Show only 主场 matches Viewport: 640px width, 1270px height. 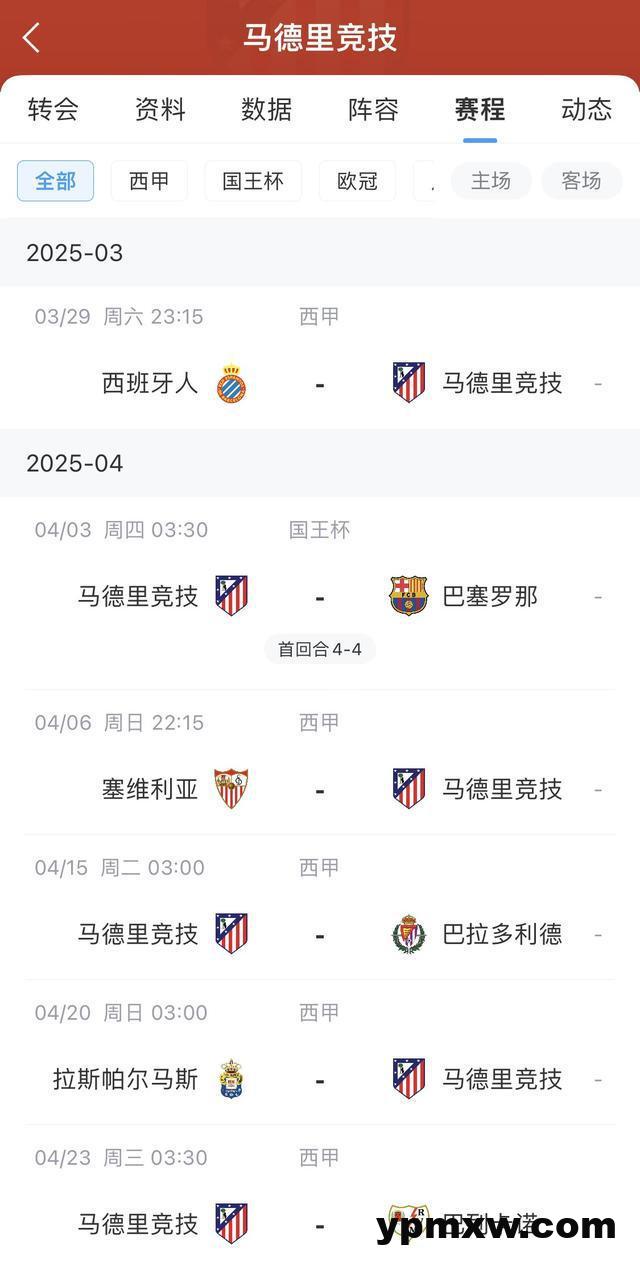click(491, 181)
